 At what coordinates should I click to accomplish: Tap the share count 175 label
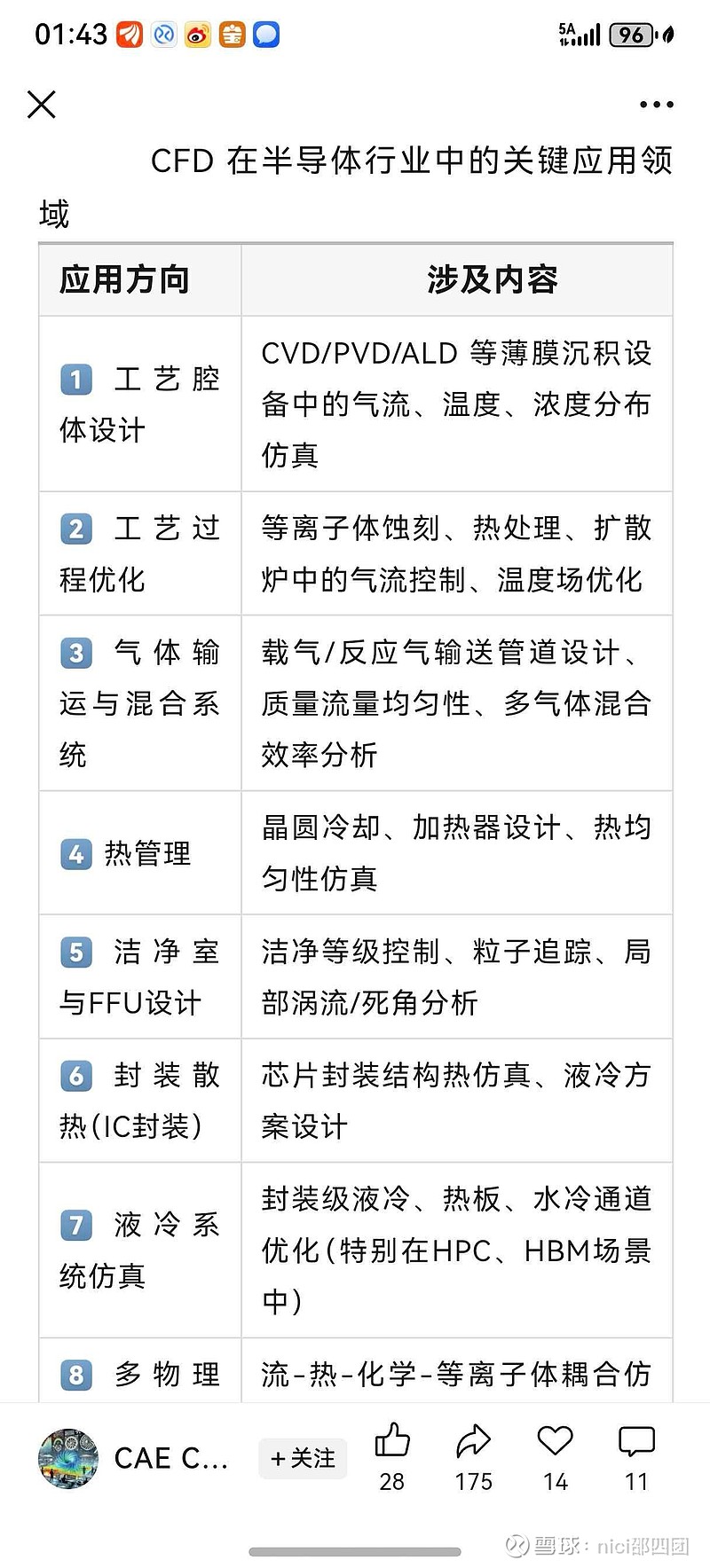474,1481
